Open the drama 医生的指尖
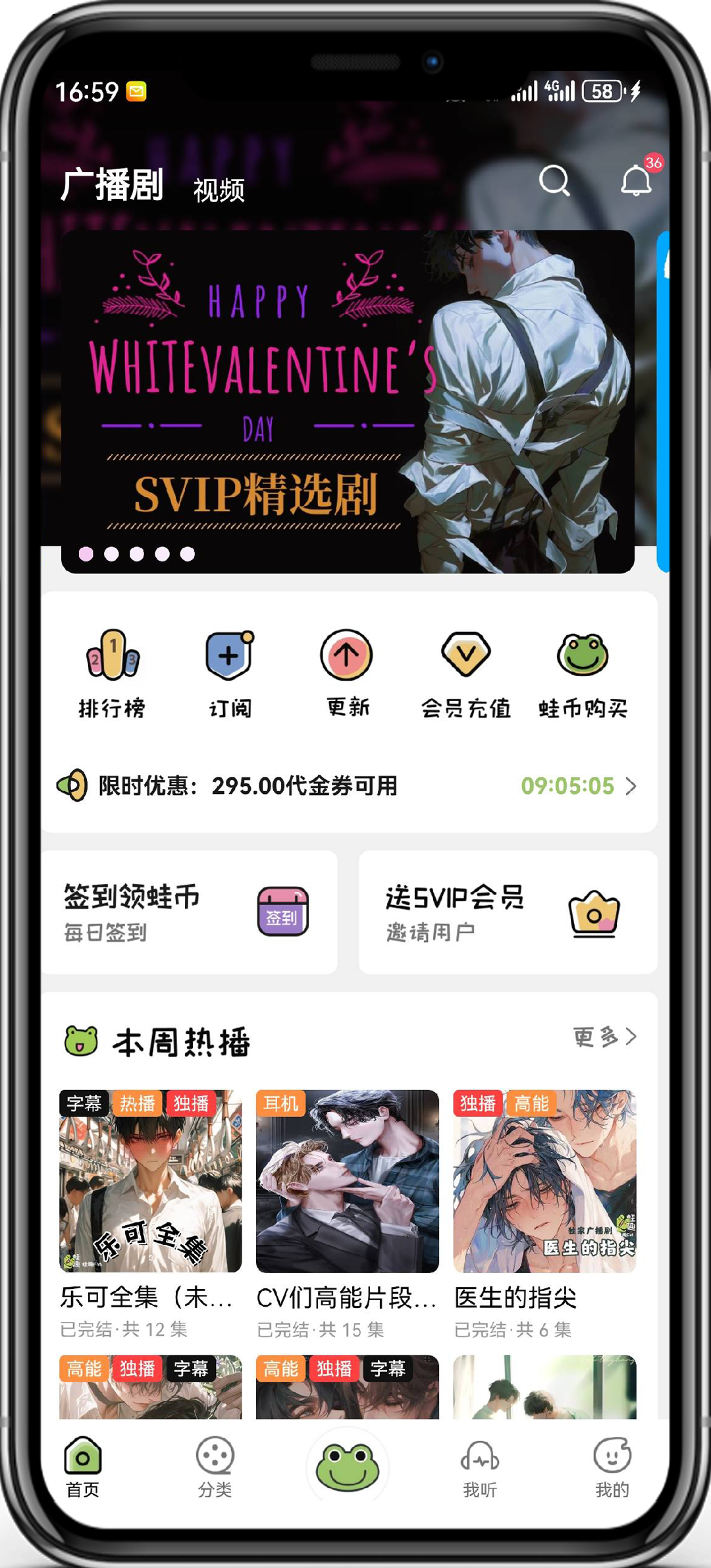This screenshot has height=1568, width=711. [x=544, y=1182]
